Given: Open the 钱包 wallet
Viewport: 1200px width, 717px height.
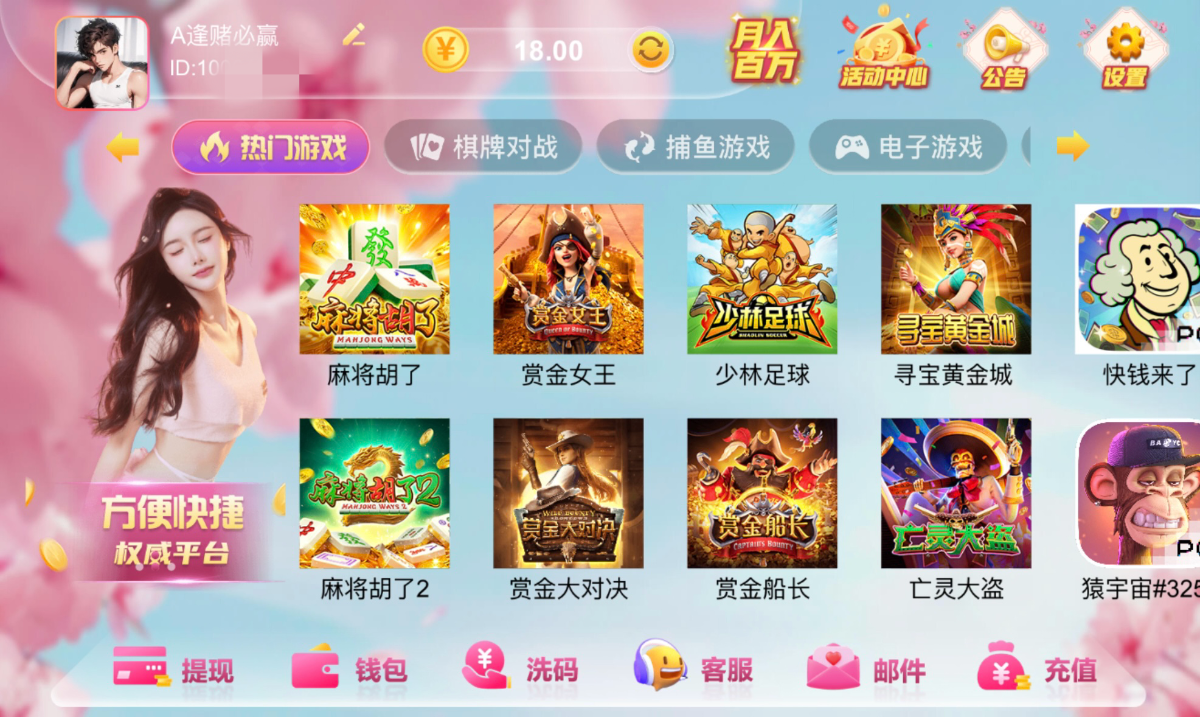Looking at the screenshot, I should coord(349,668).
